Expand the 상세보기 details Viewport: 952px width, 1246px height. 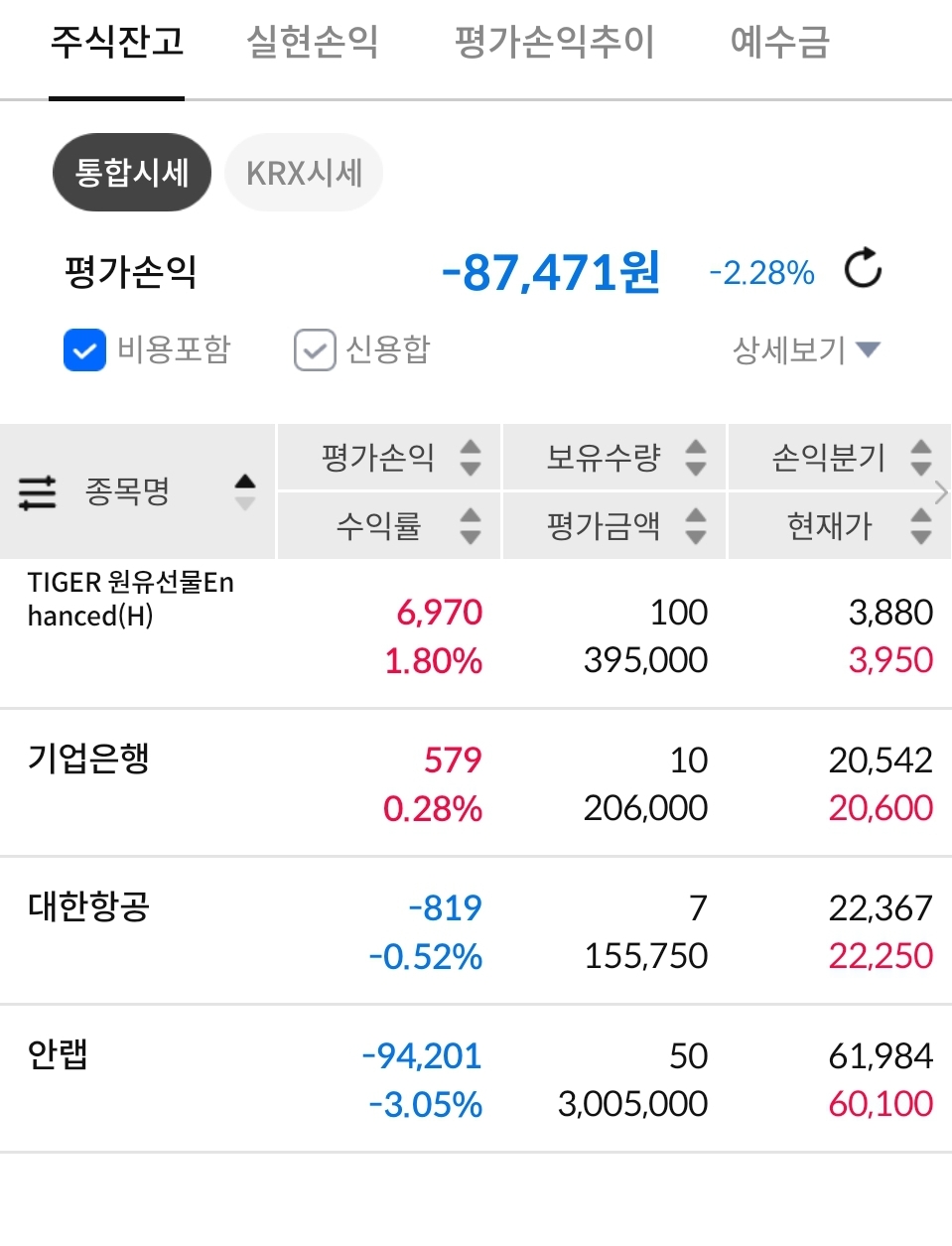[x=805, y=349]
